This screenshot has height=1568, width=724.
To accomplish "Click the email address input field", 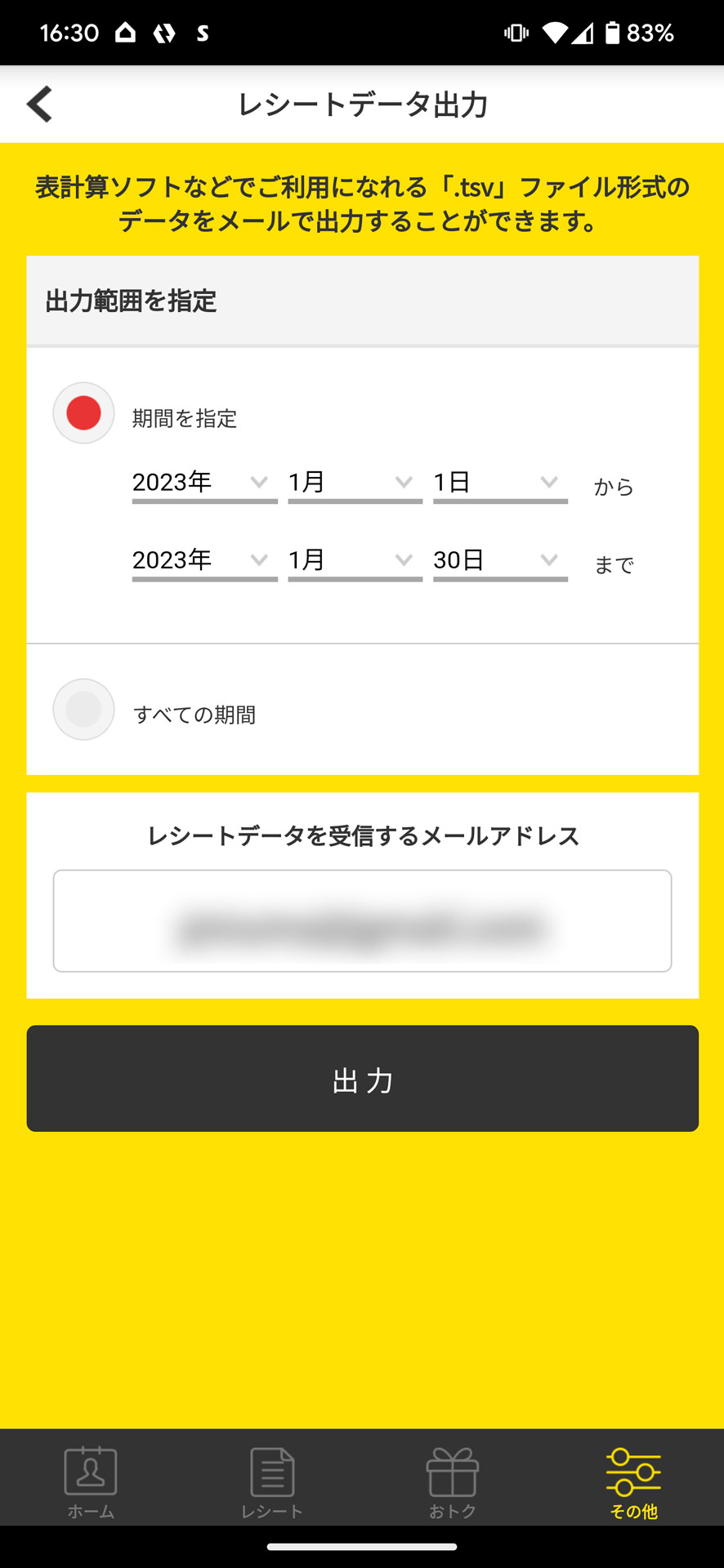I will tap(362, 920).
